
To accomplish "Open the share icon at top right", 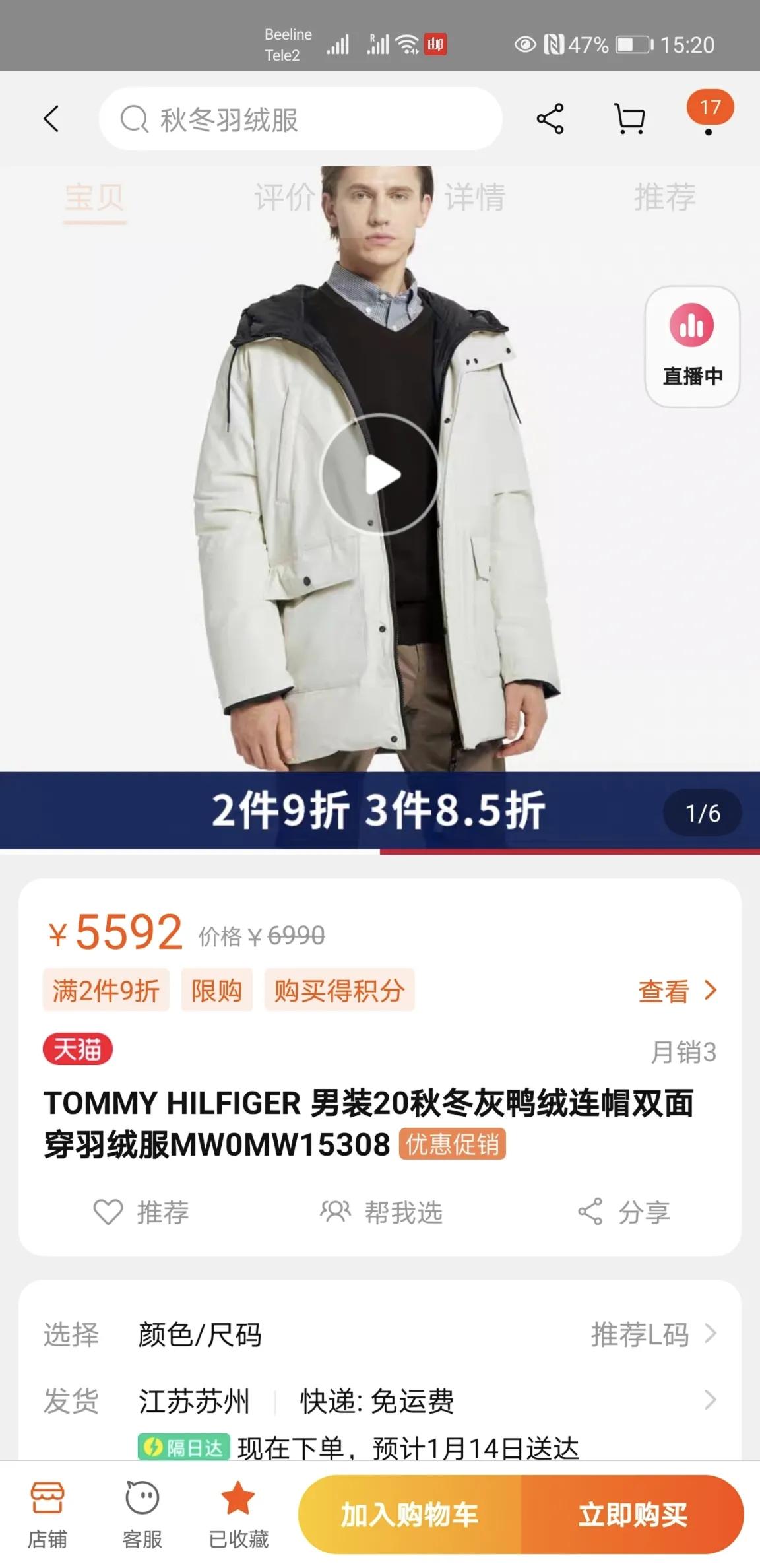I will click(552, 117).
